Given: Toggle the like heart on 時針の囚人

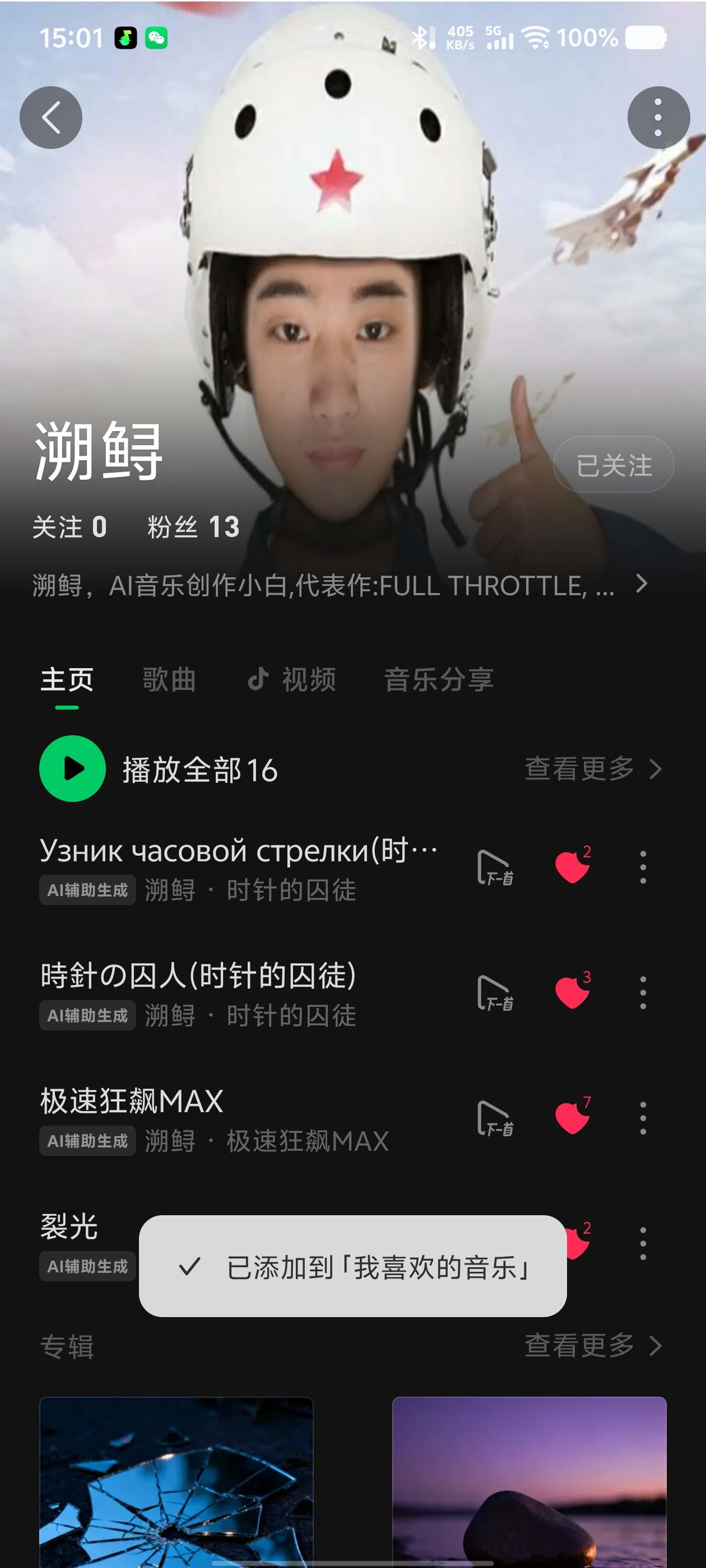Looking at the screenshot, I should point(572,992).
